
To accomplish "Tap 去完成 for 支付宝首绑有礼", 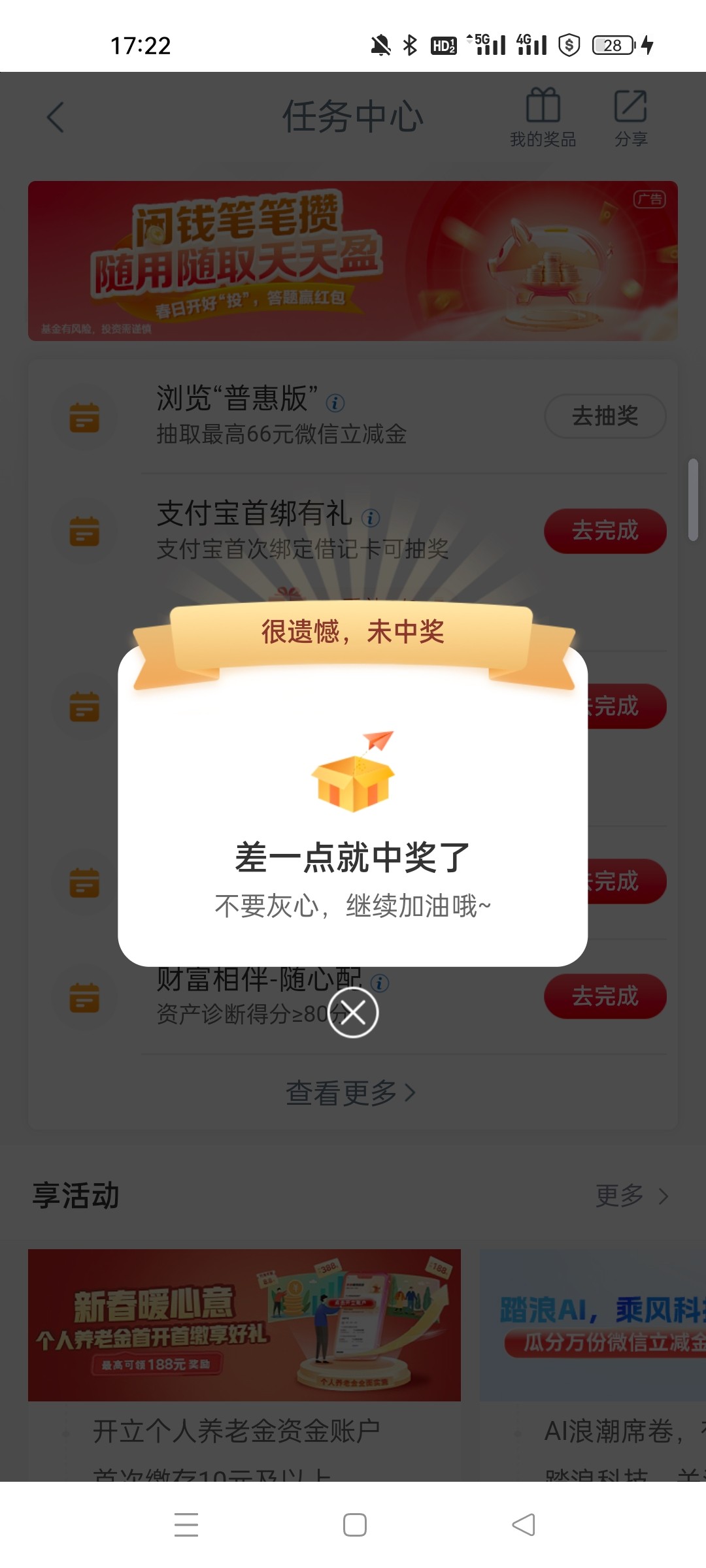I will (605, 531).
